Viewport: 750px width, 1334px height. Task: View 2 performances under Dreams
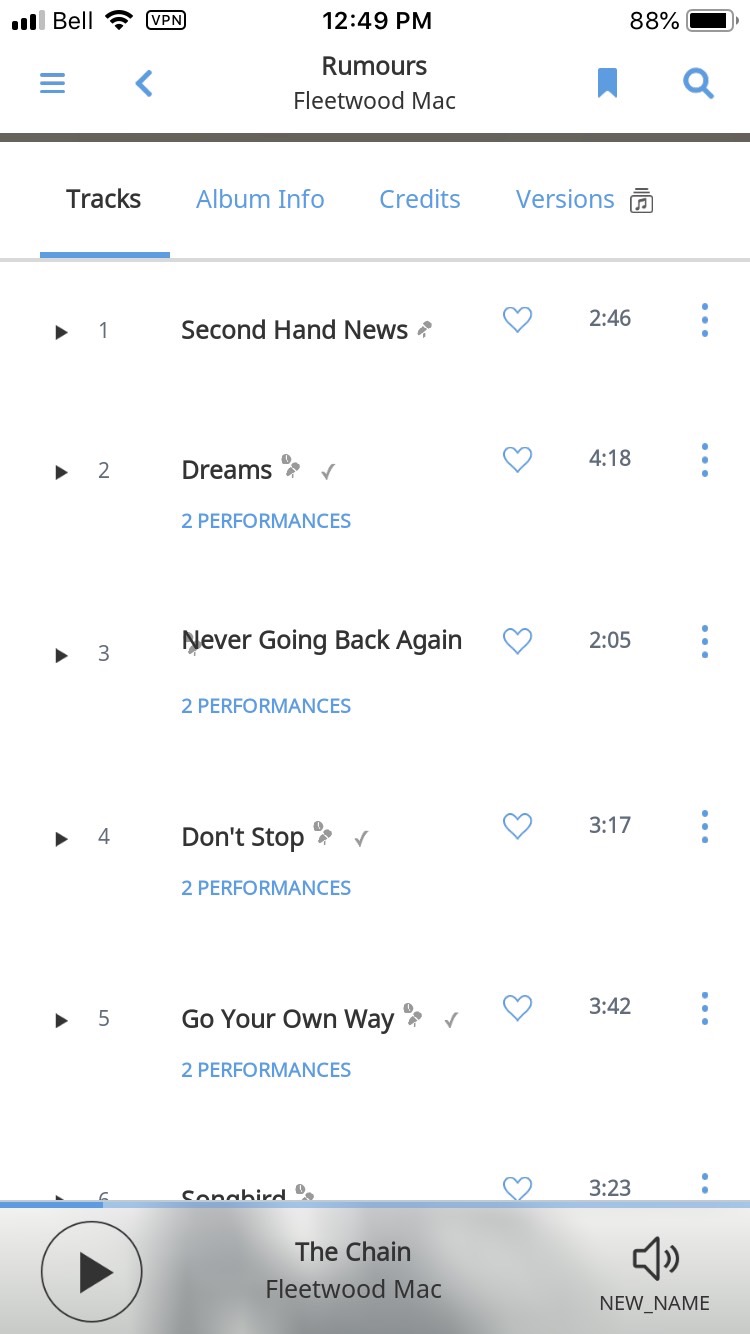[266, 521]
